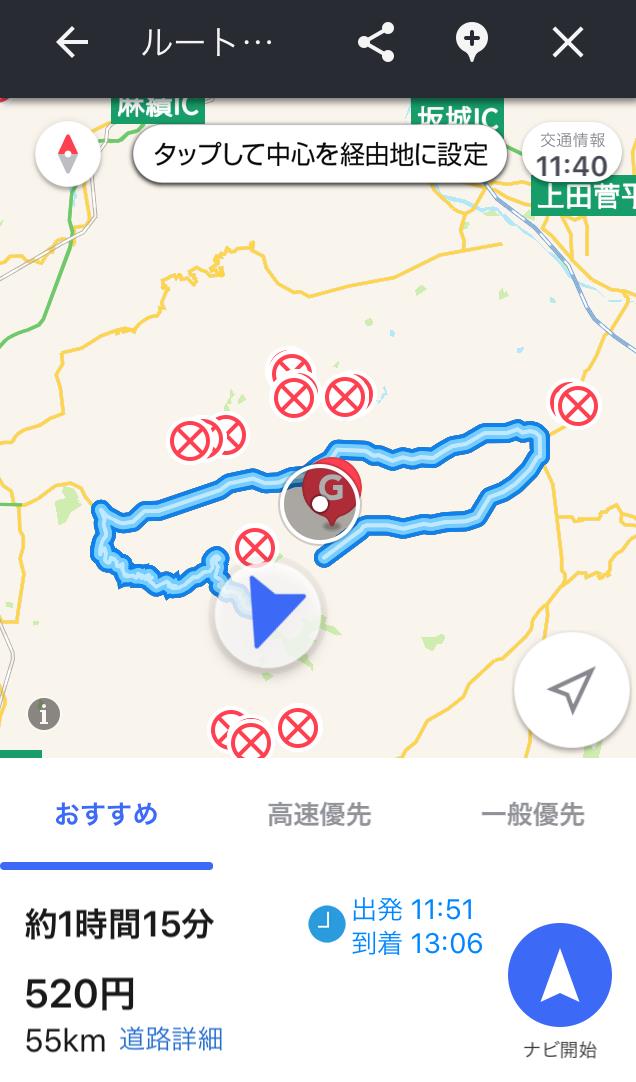Switch to the 高速優先 tab
The height and width of the screenshot is (1082, 636).
pos(319,815)
